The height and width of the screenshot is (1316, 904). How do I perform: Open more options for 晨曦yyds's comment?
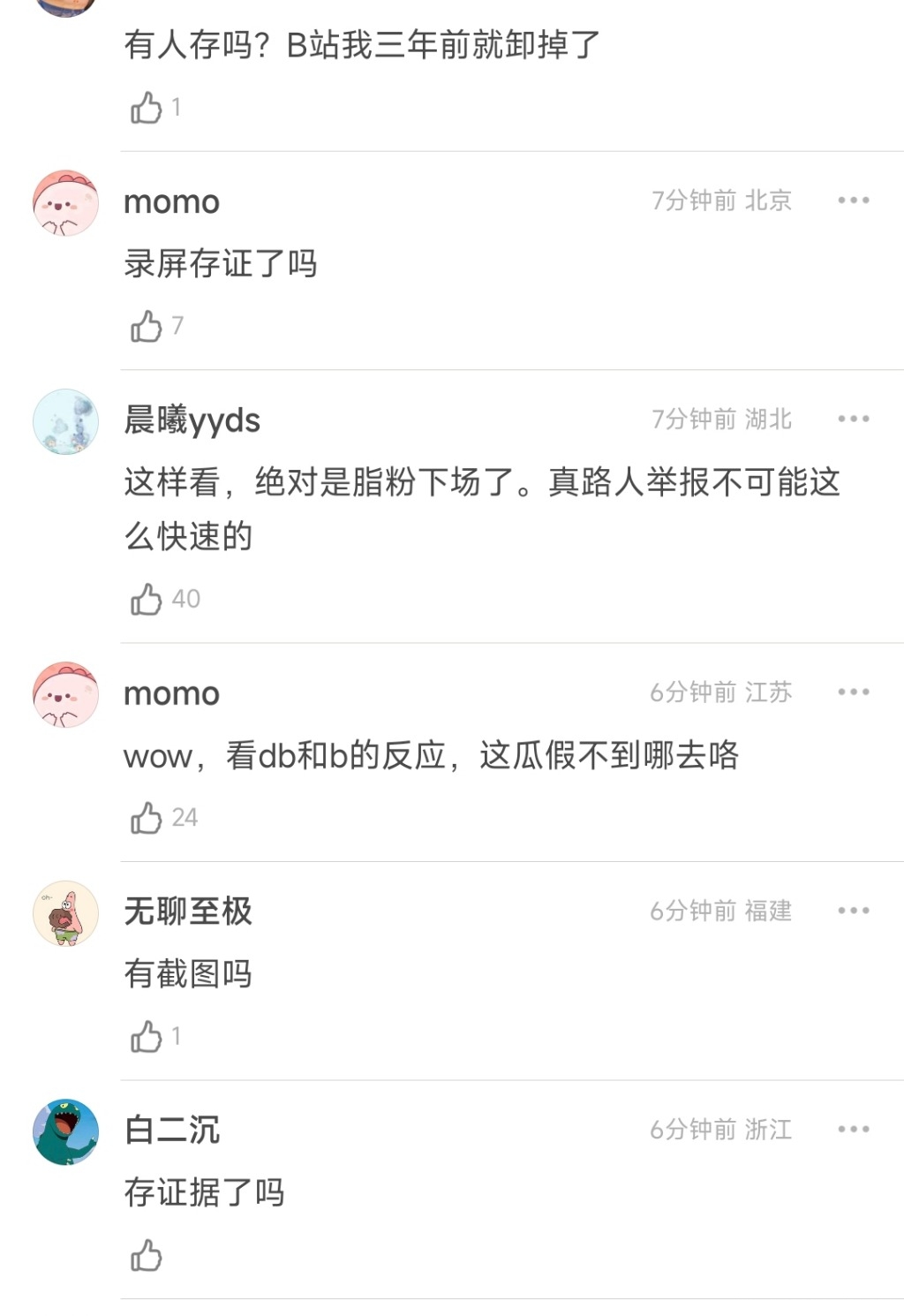click(x=850, y=419)
